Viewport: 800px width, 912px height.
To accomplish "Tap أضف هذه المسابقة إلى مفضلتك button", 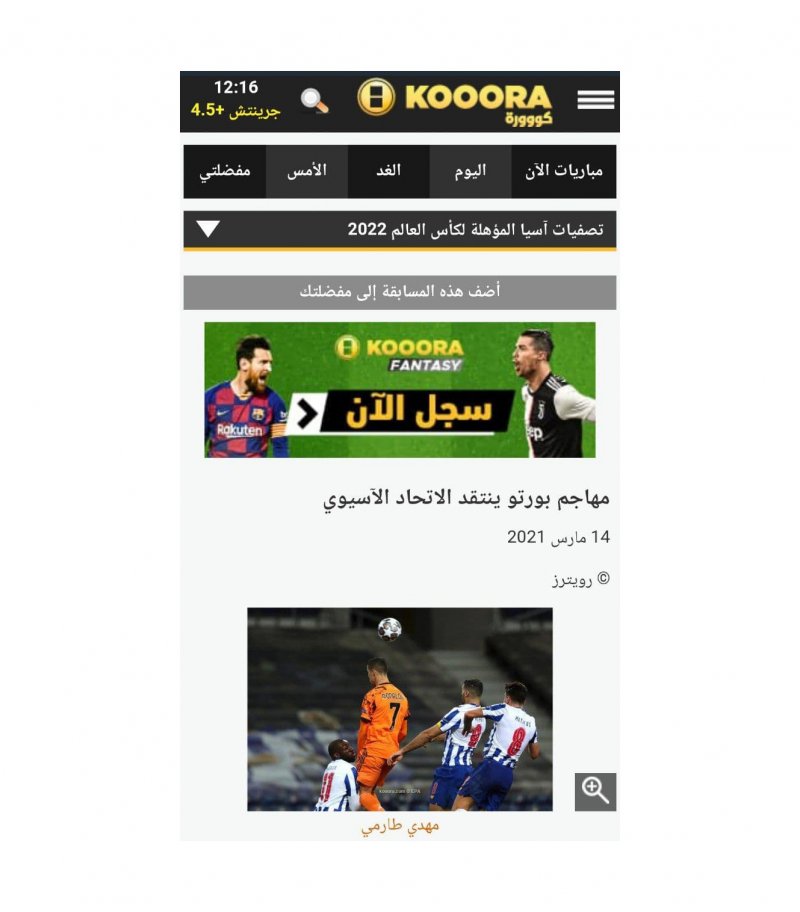I will click(400, 292).
